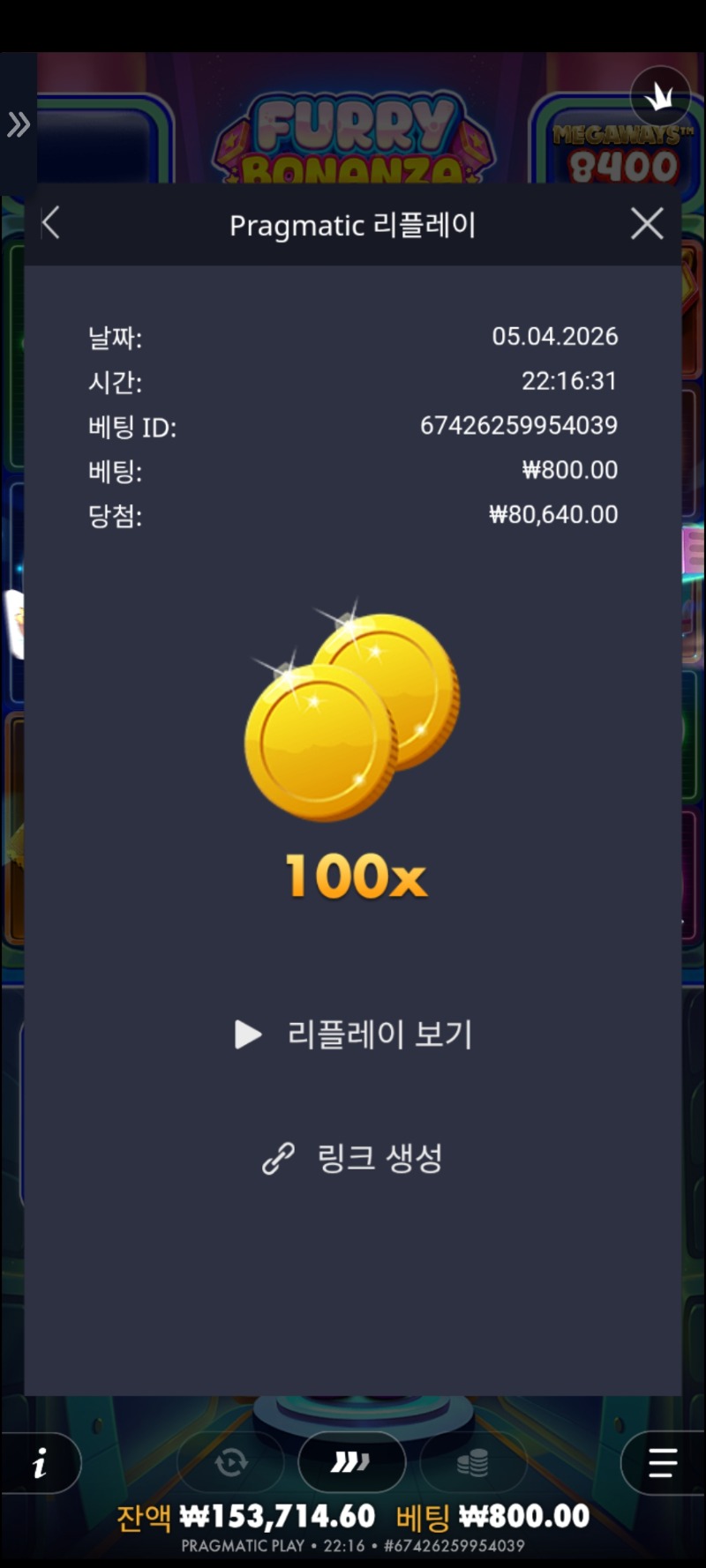Open the hamburger menu
The width and height of the screenshot is (706, 1568).
pyautogui.click(x=662, y=1462)
